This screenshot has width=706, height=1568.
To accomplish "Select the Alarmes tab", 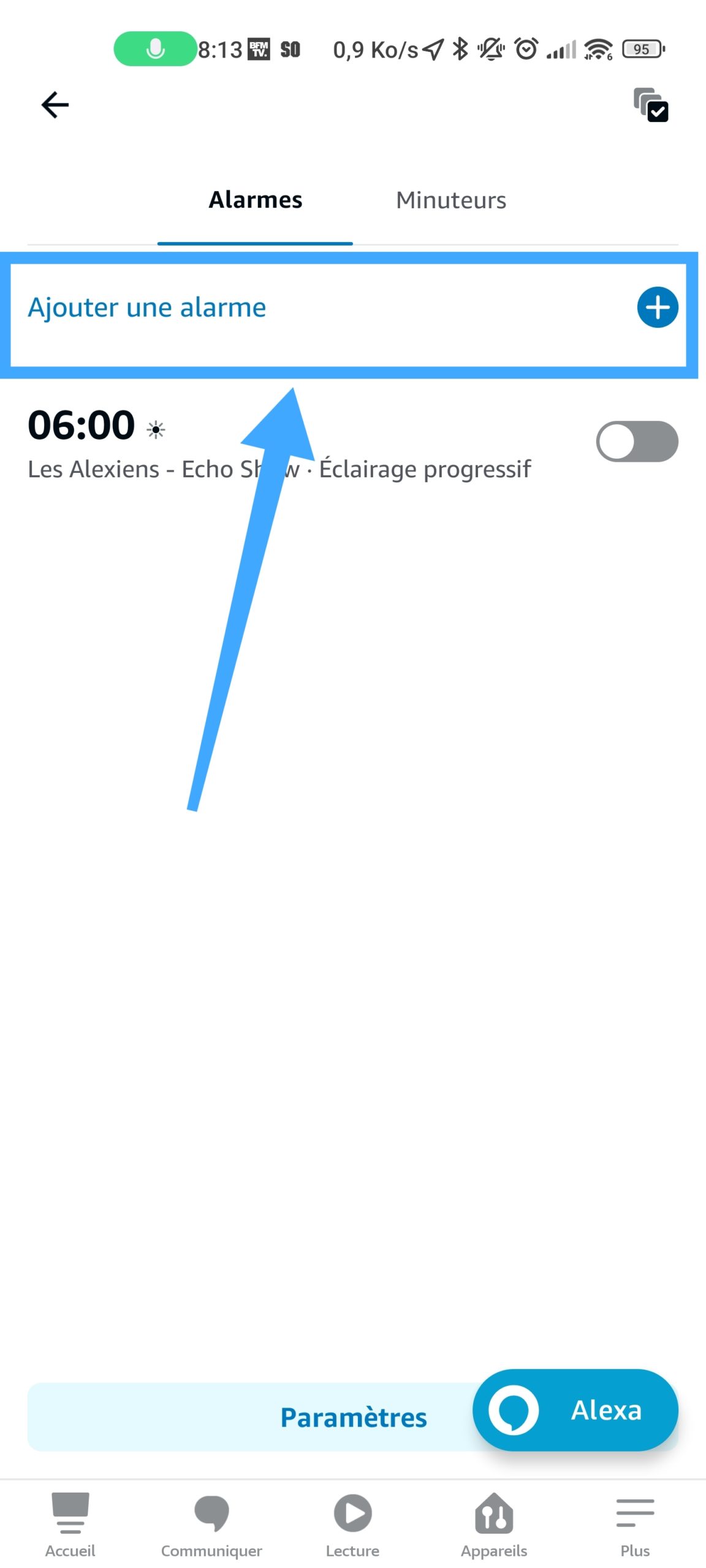I will coord(255,200).
